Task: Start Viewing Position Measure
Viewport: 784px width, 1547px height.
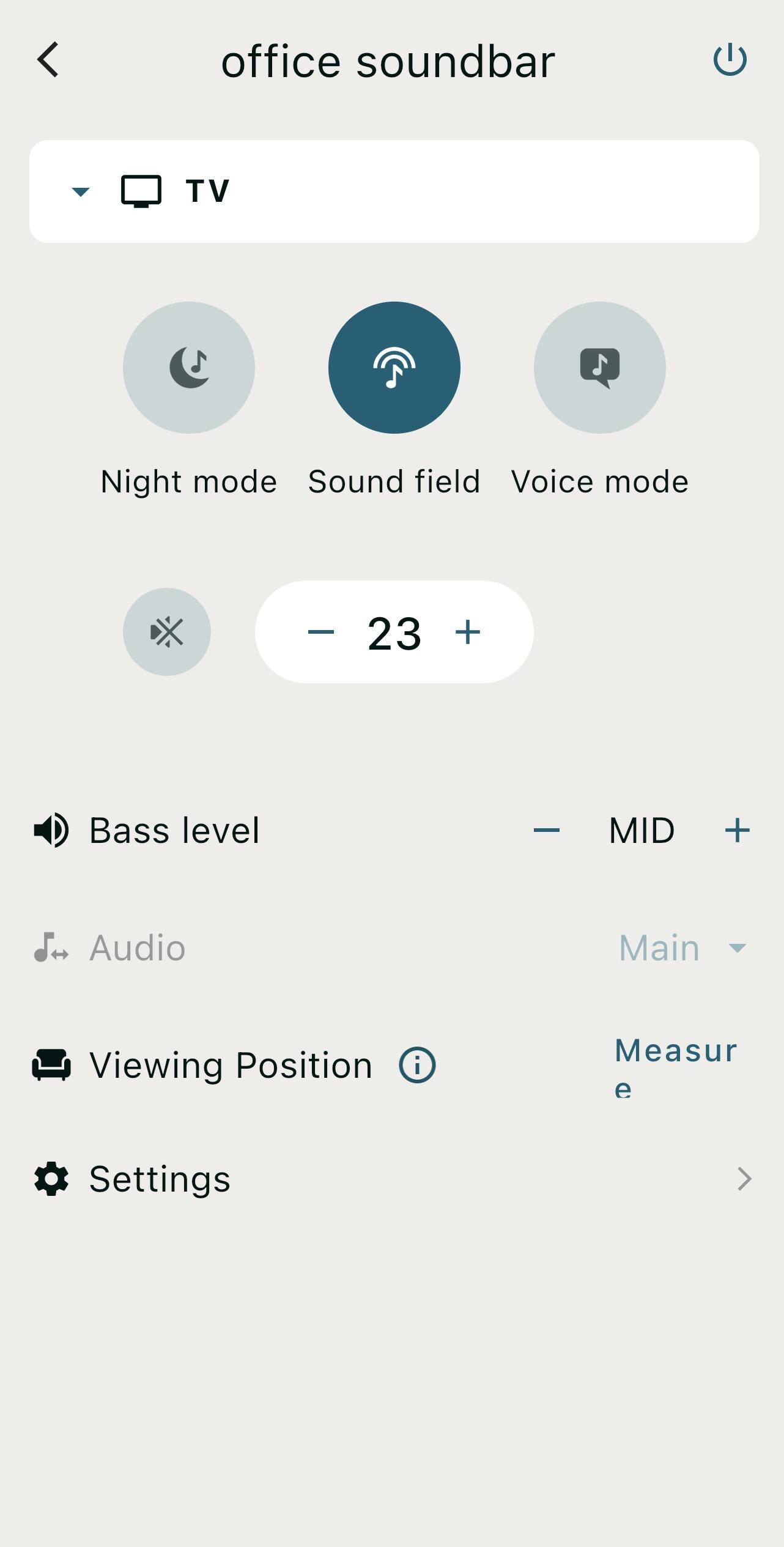Action: (676, 1066)
